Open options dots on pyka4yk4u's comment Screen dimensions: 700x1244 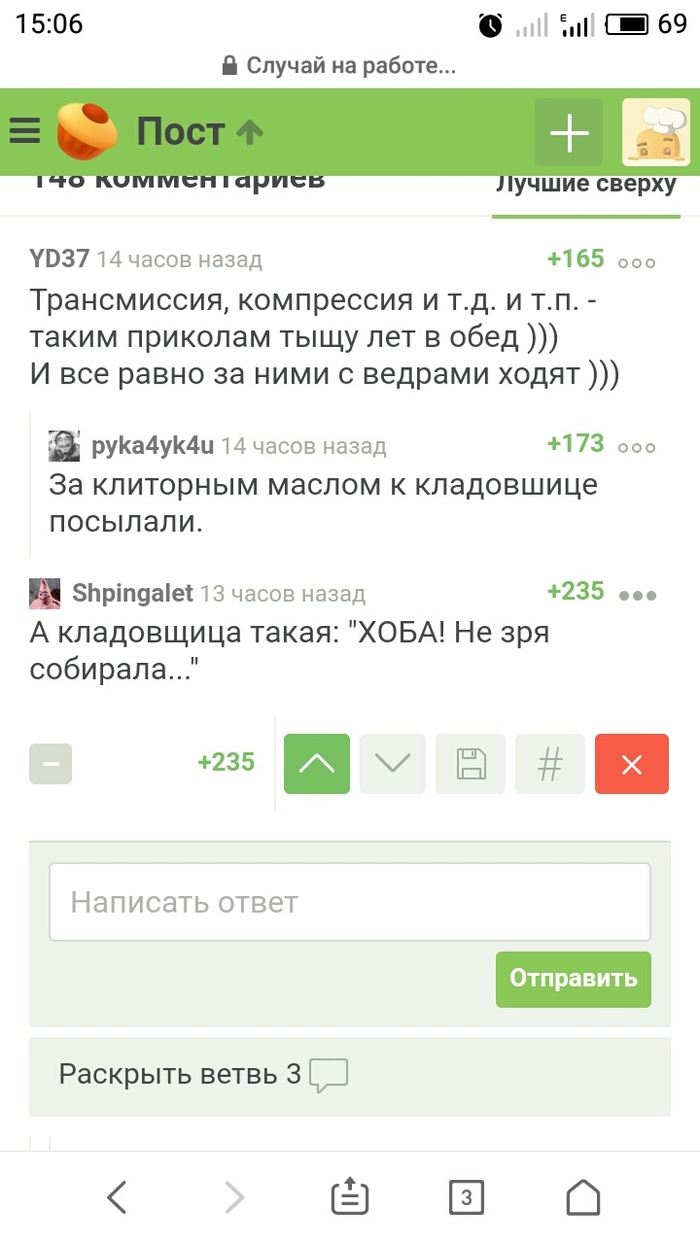tap(637, 446)
